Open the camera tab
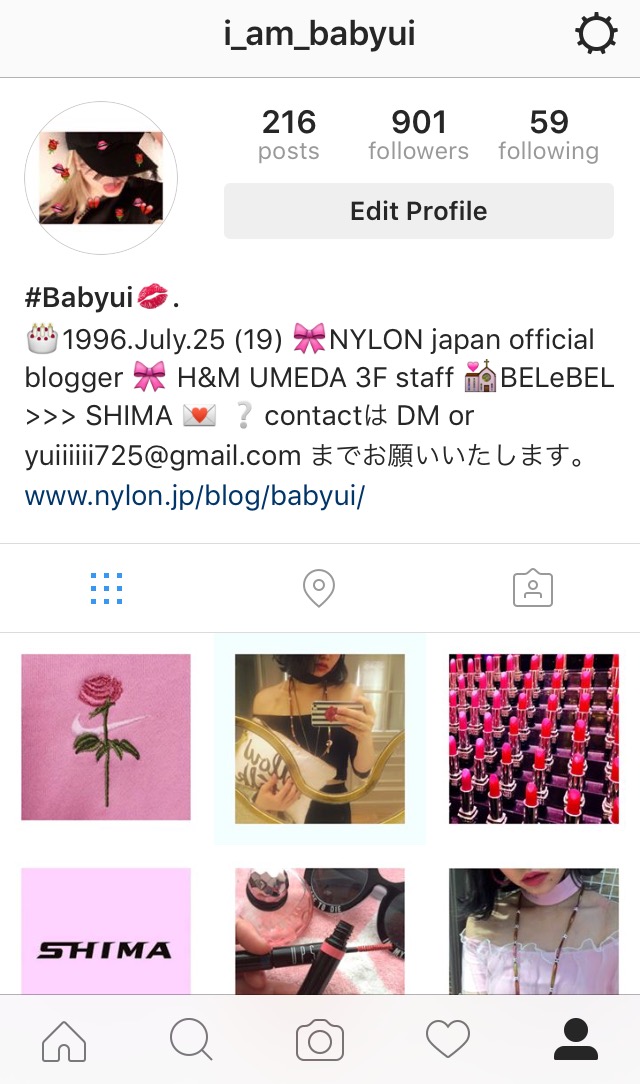Viewport: 640px width, 1084px height. (x=320, y=1040)
